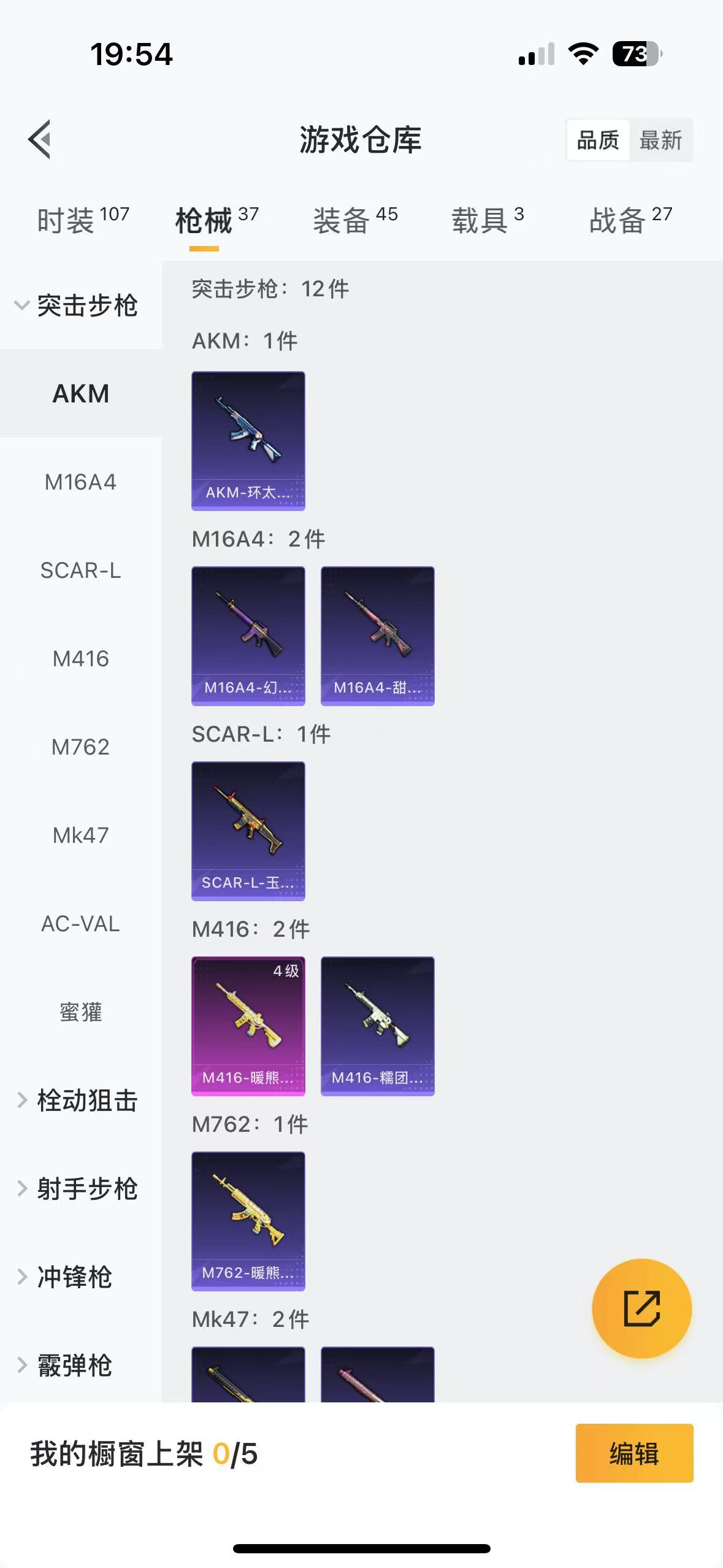This screenshot has height=1568, width=723.
Task: Sort items by 品质
Action: [598, 140]
